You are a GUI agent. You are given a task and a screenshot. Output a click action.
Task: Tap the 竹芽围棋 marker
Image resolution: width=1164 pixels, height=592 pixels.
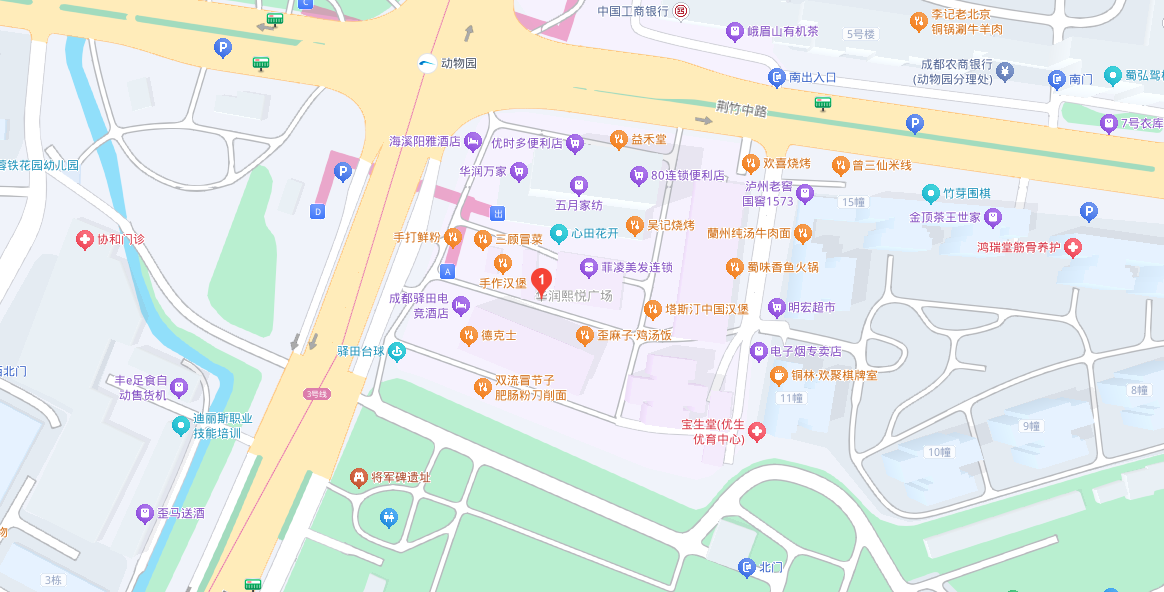[x=930, y=193]
